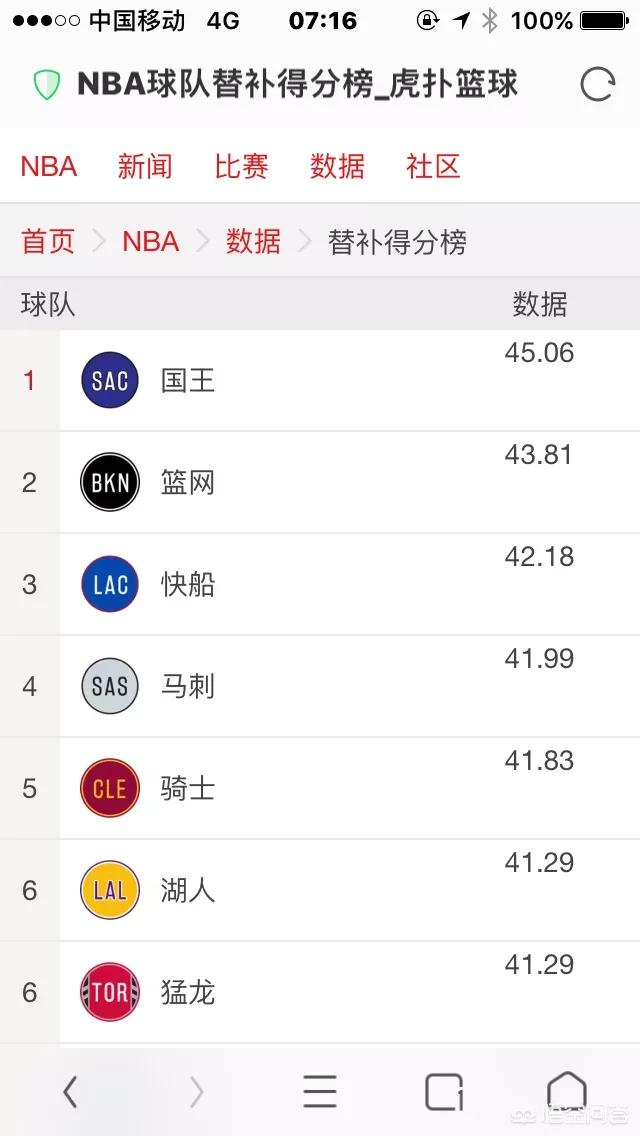Go back with the browser back arrow

click(x=70, y=1091)
